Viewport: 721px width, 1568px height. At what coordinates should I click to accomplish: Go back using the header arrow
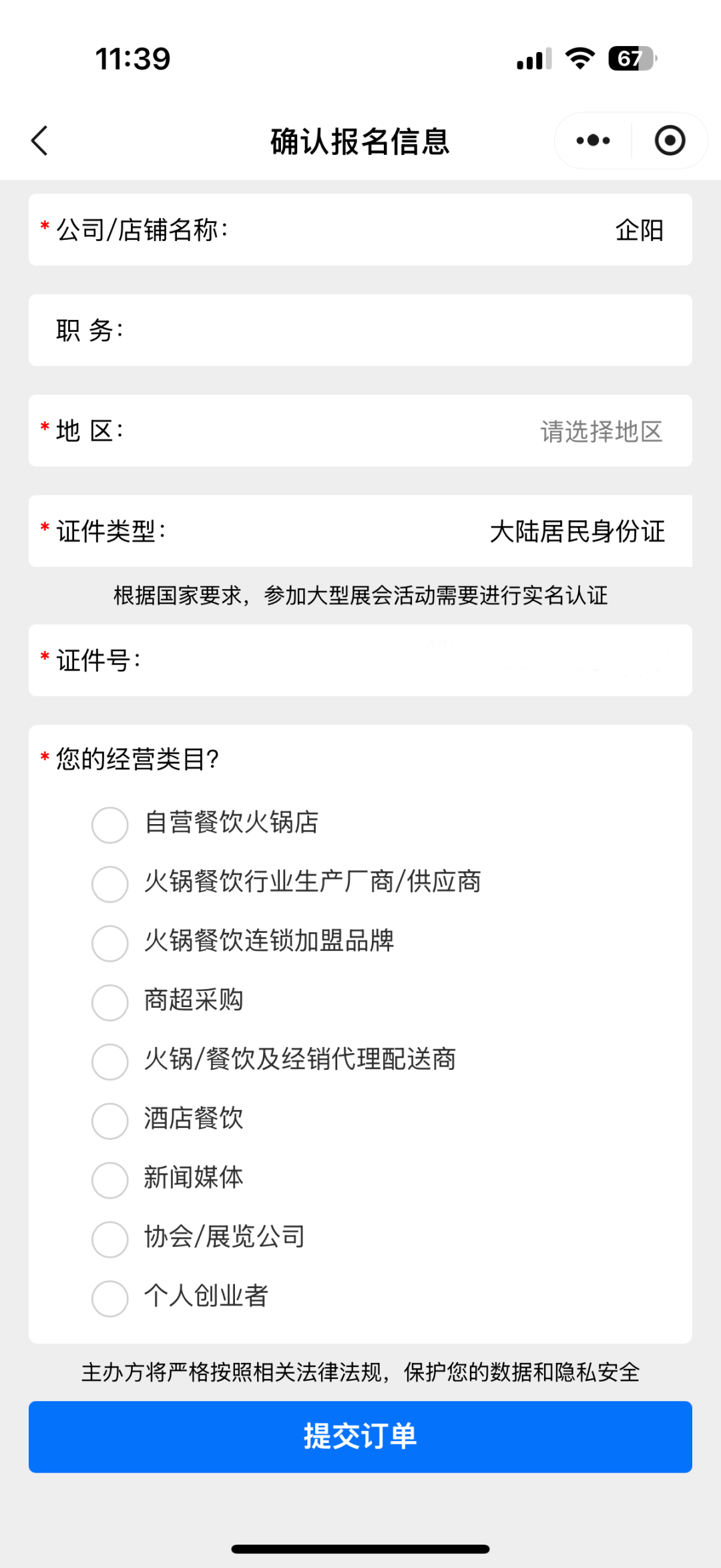40,141
